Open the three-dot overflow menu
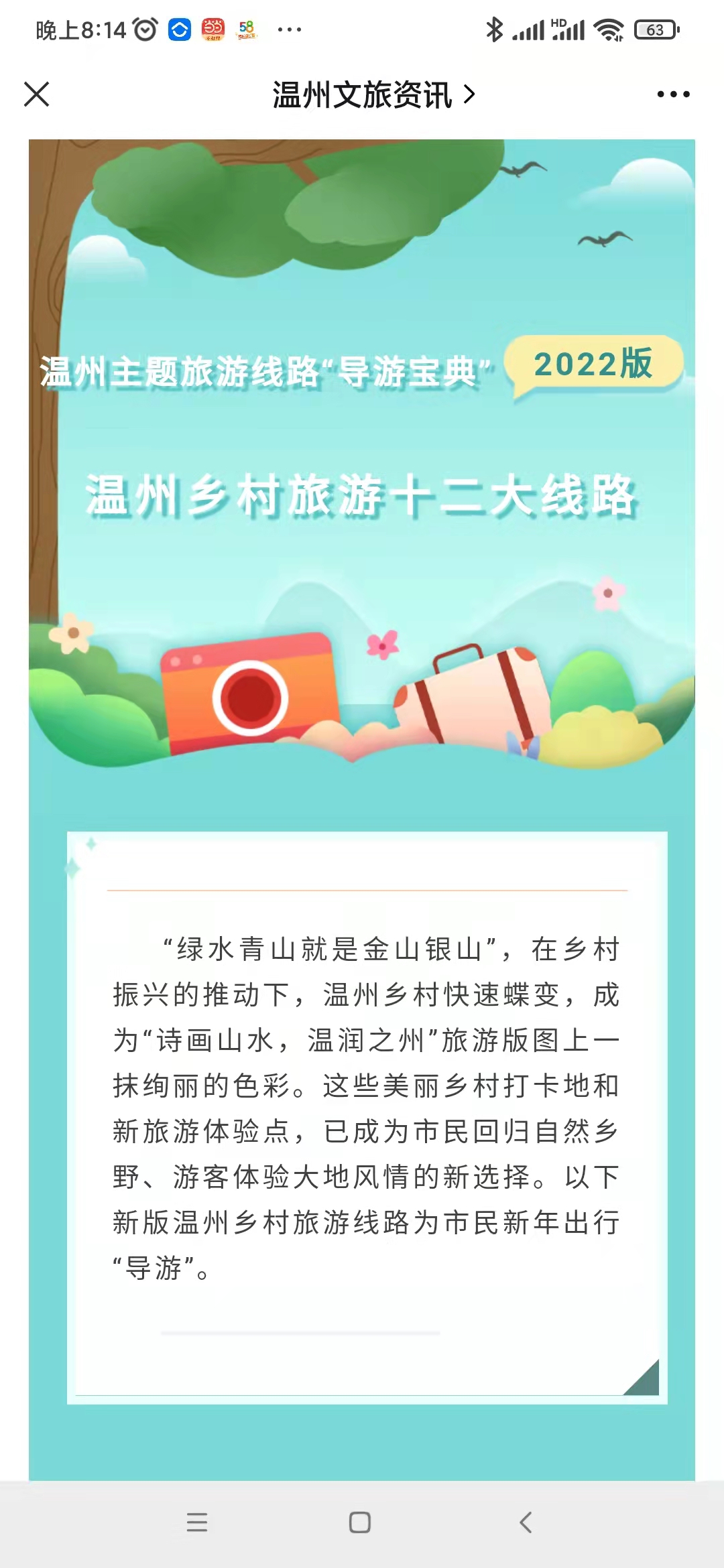724x1568 pixels. [x=673, y=94]
